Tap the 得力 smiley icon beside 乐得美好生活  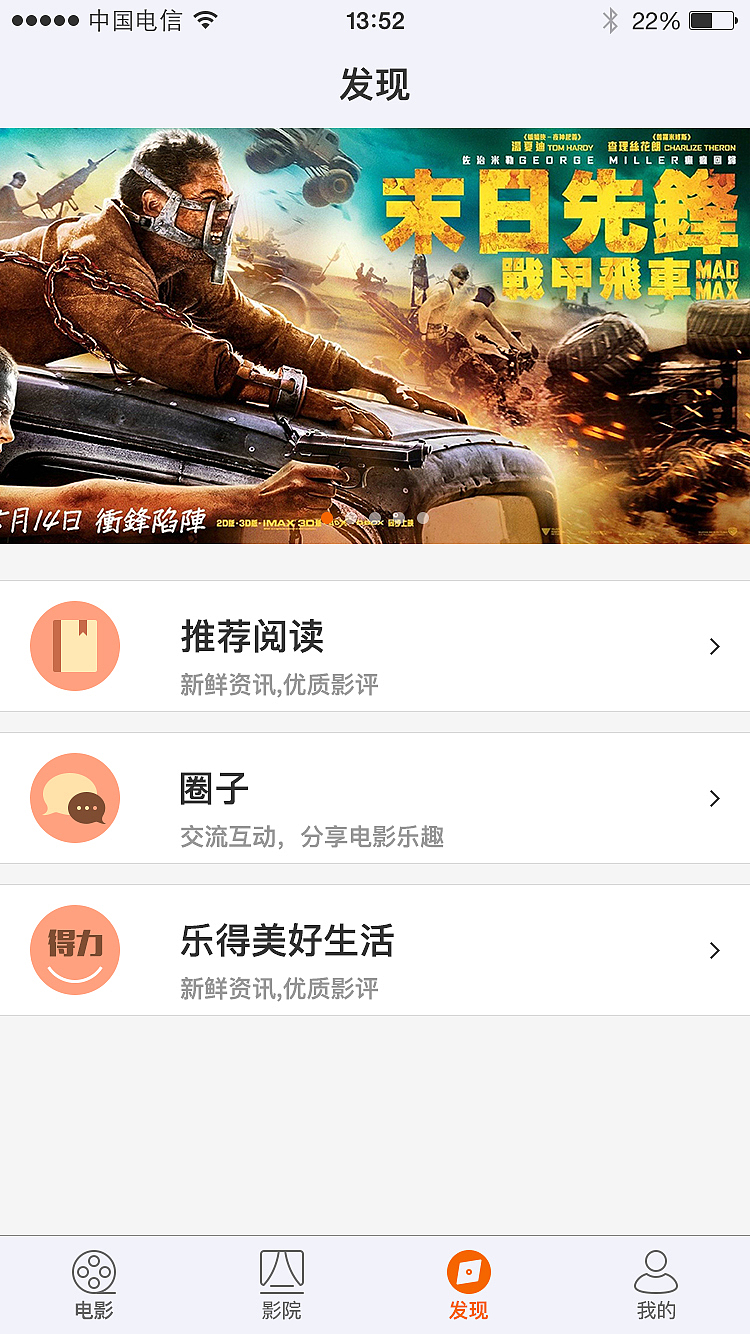pos(75,950)
